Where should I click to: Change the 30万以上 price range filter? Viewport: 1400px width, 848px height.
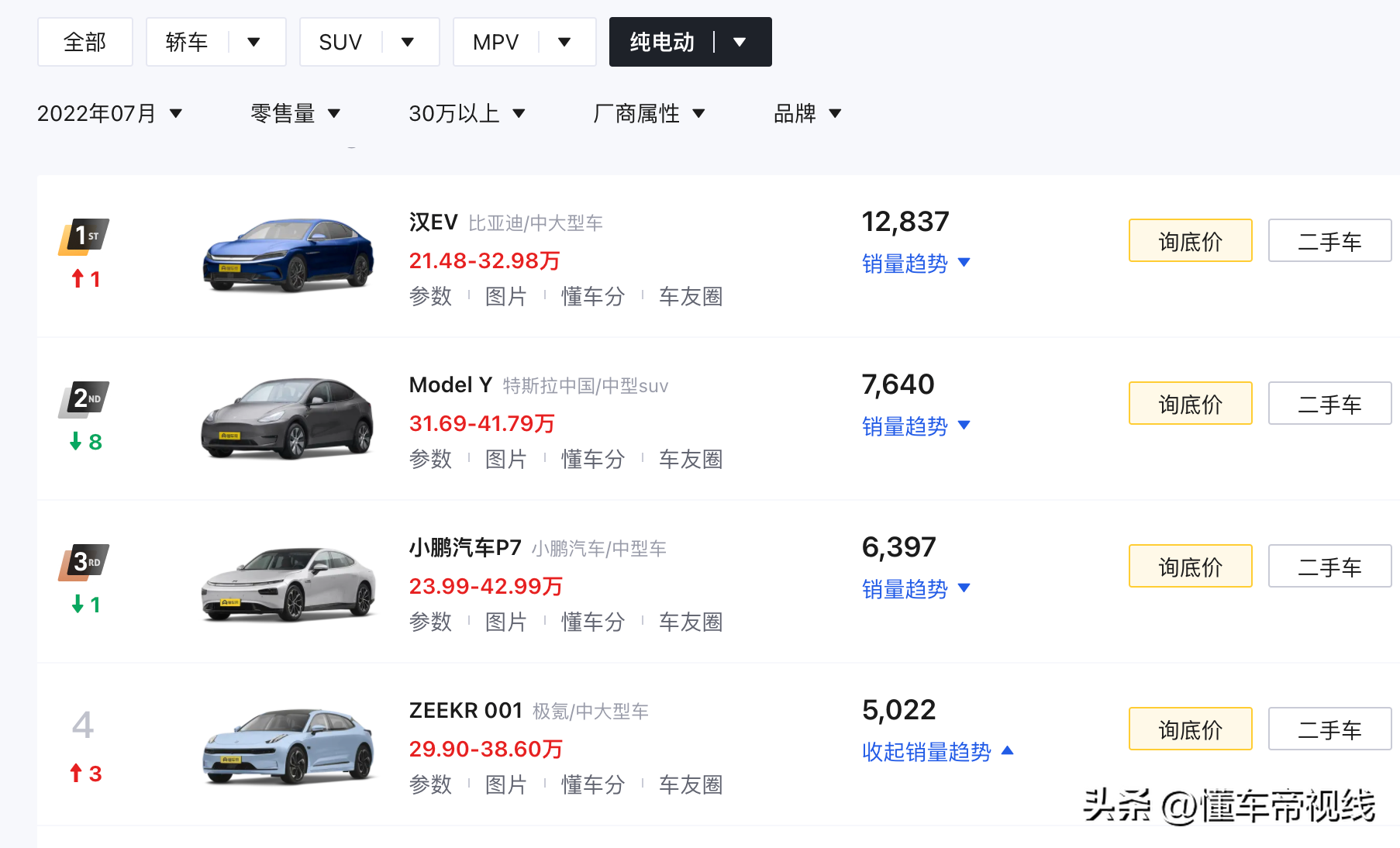coord(467,114)
